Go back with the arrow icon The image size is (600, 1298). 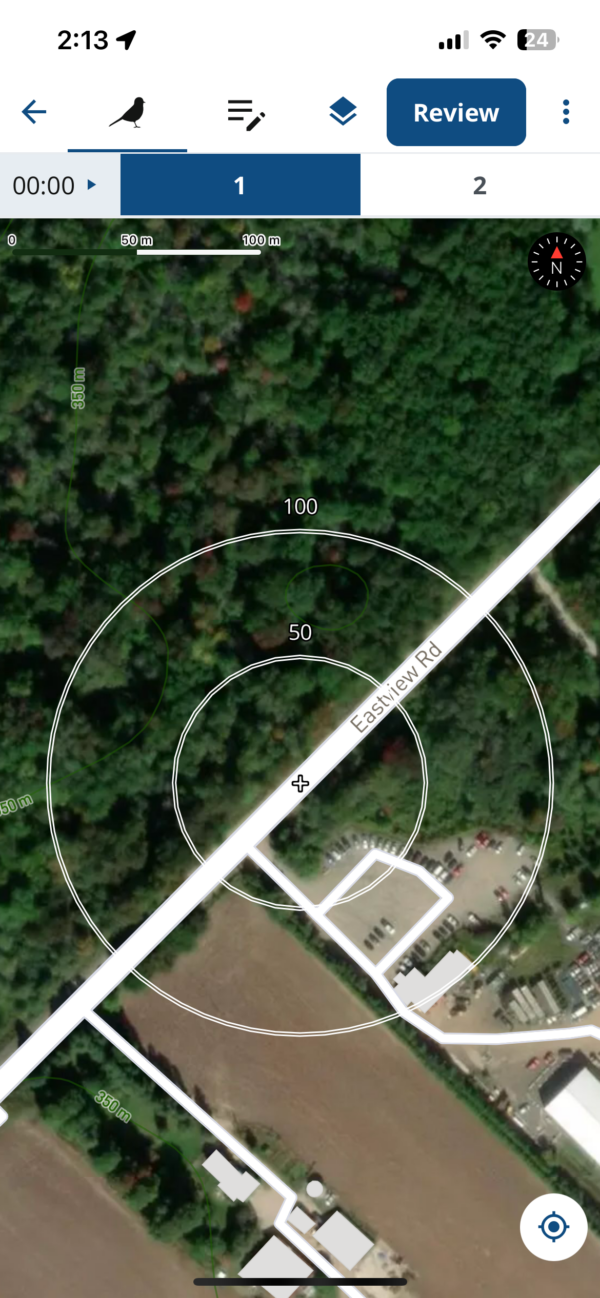(x=34, y=112)
